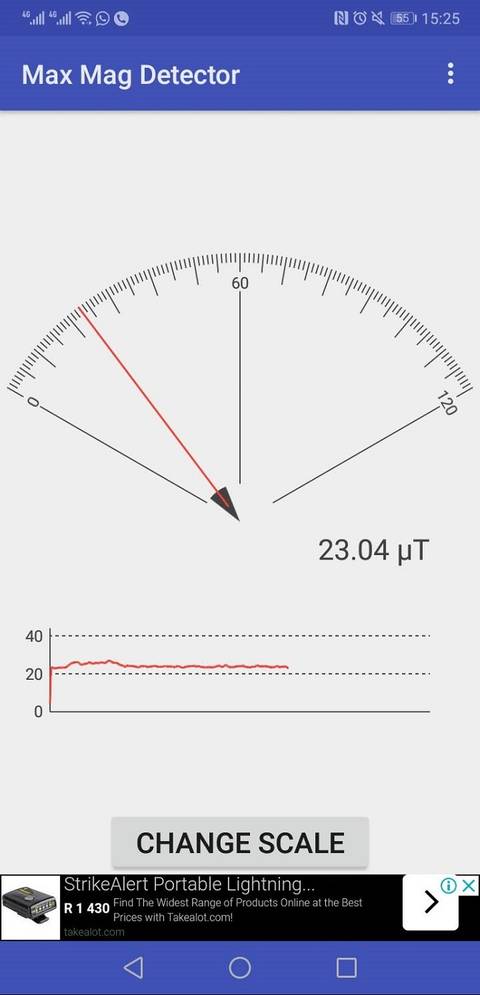Tap the CHANGE SCALE button
The height and width of the screenshot is (995, 480).
(240, 843)
